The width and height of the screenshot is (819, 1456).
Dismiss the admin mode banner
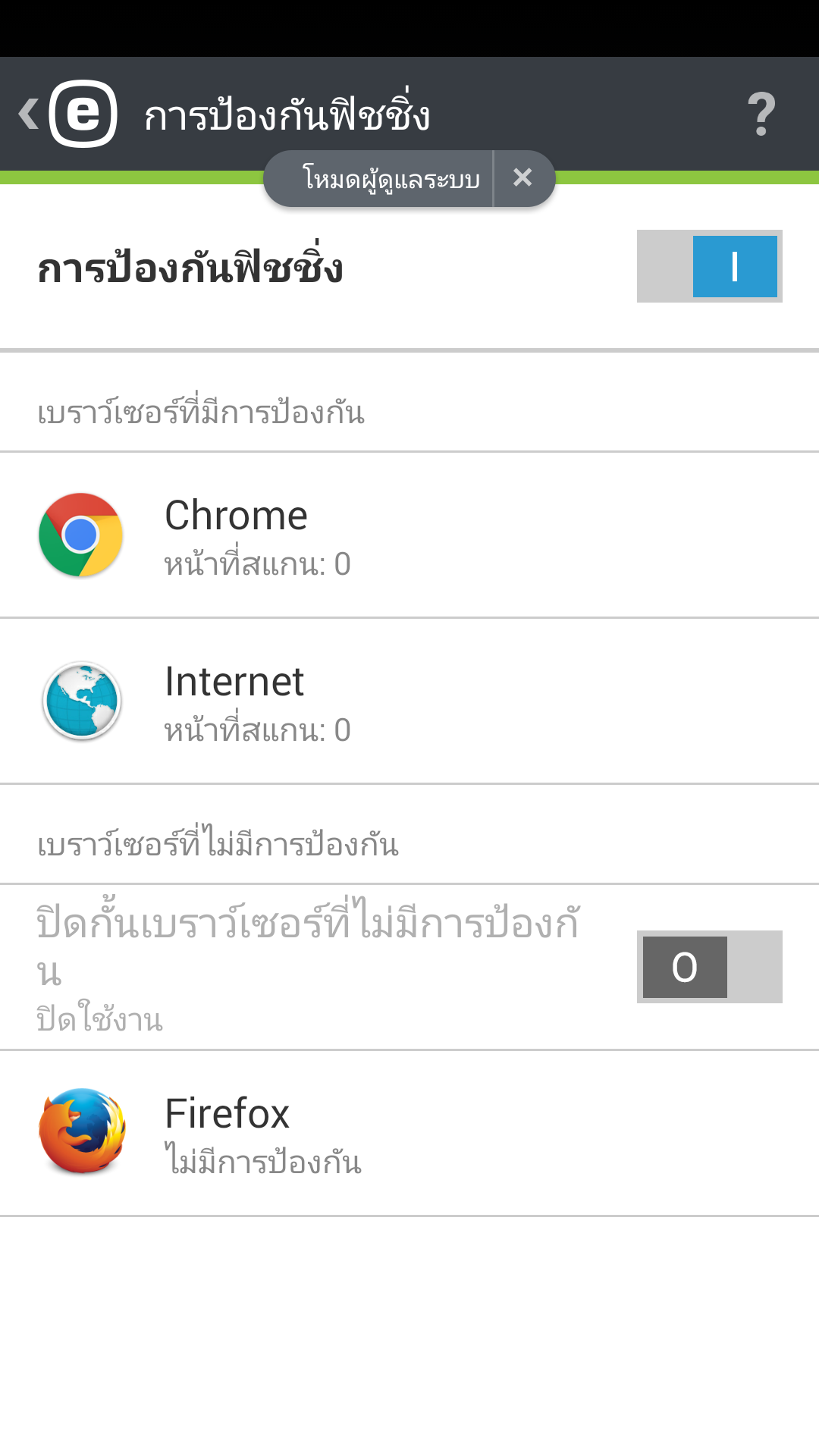(522, 178)
